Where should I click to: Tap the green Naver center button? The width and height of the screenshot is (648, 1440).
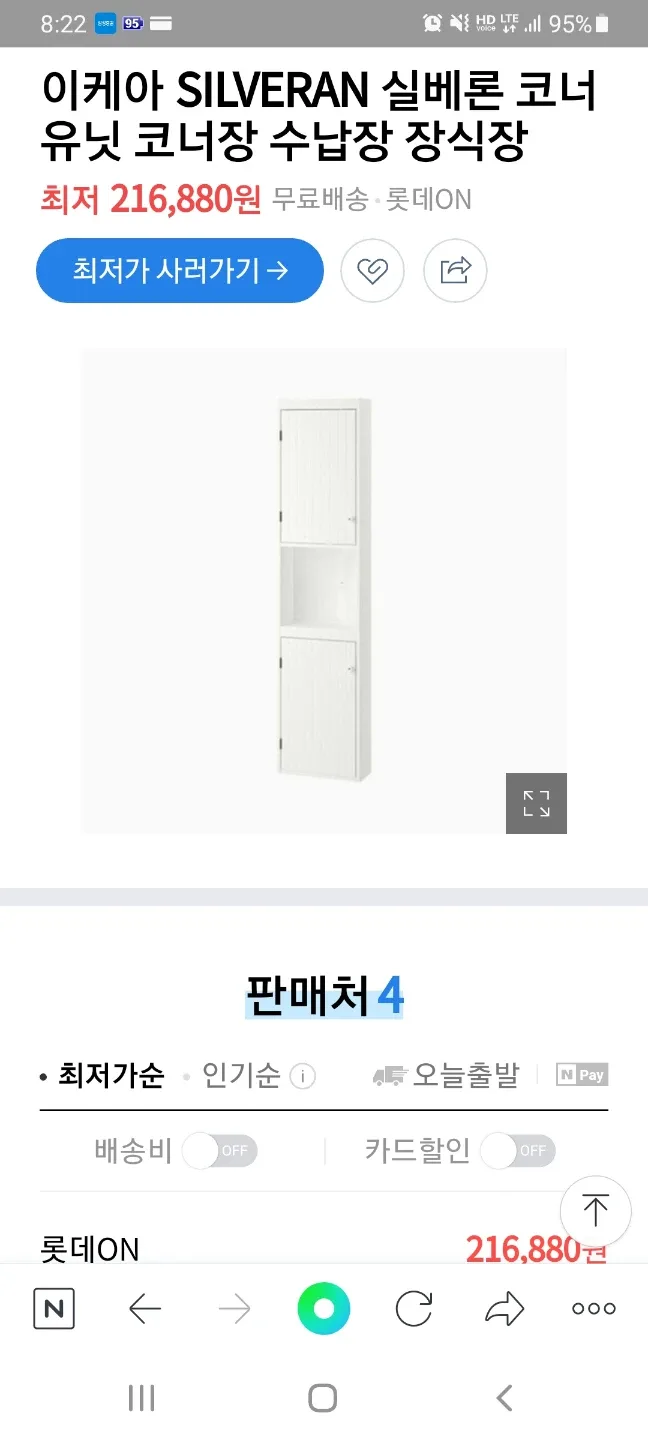(323, 1308)
